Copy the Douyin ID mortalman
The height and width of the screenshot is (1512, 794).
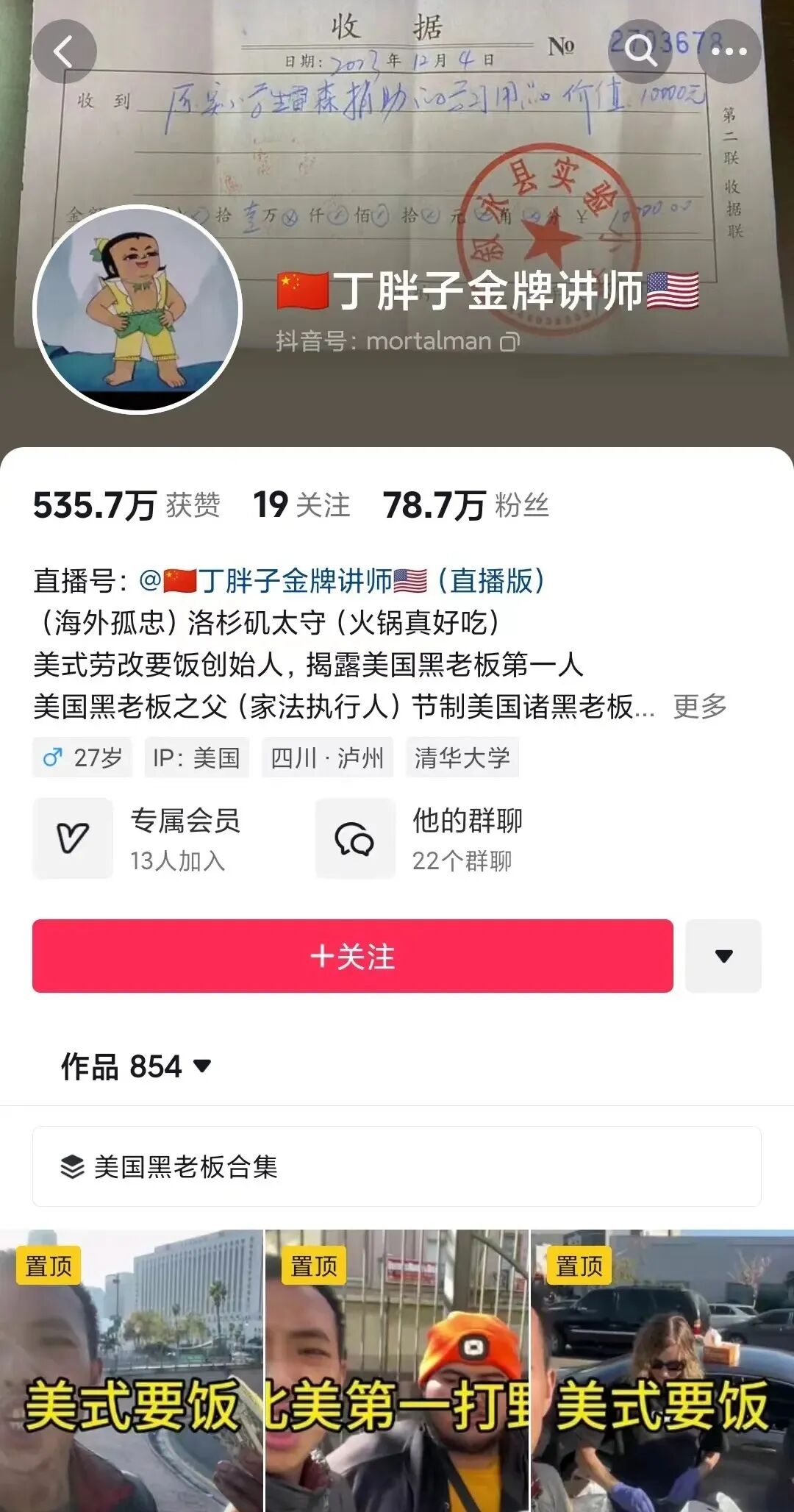pos(510,341)
